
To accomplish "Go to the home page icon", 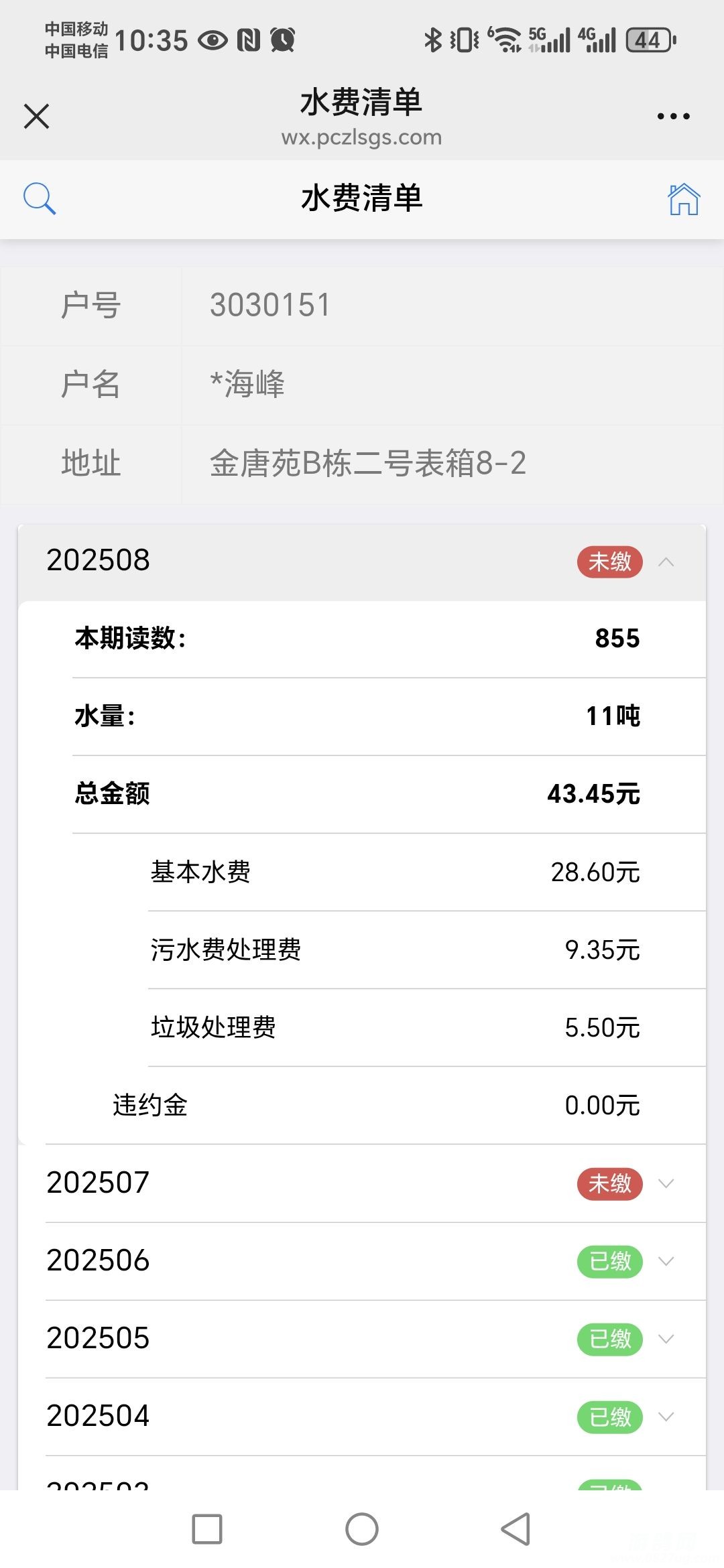I will (684, 199).
